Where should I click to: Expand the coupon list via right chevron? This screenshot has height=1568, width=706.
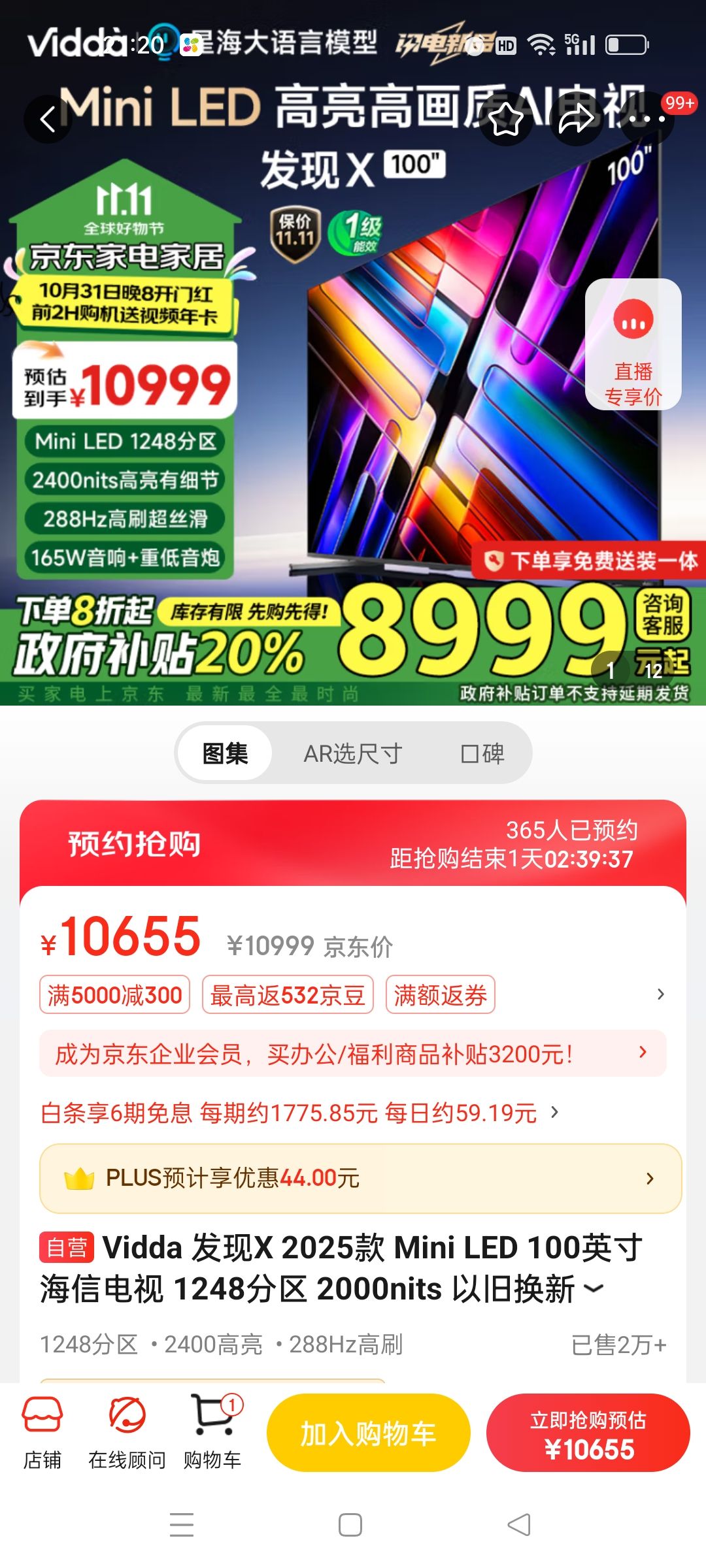point(662,994)
